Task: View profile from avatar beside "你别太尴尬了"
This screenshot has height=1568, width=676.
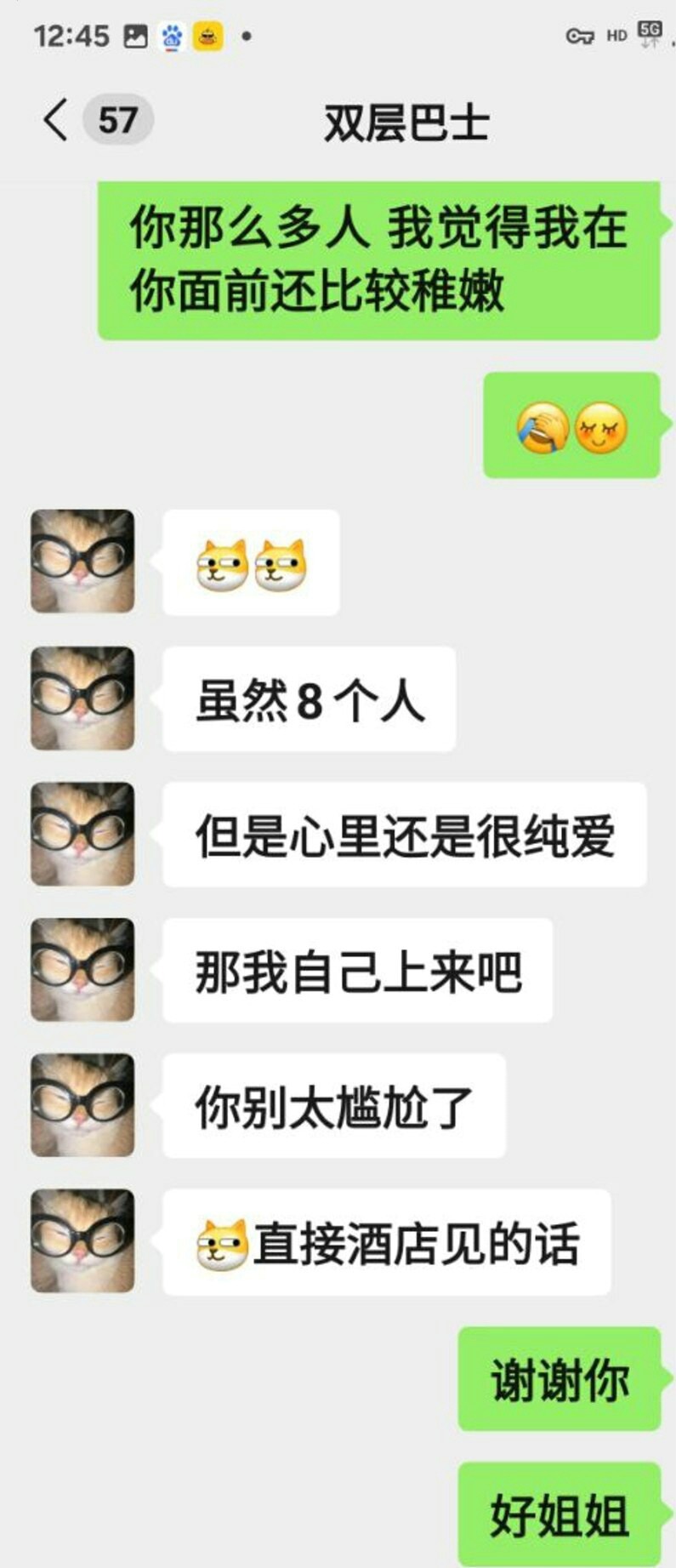Action: pyautogui.click(x=82, y=1105)
